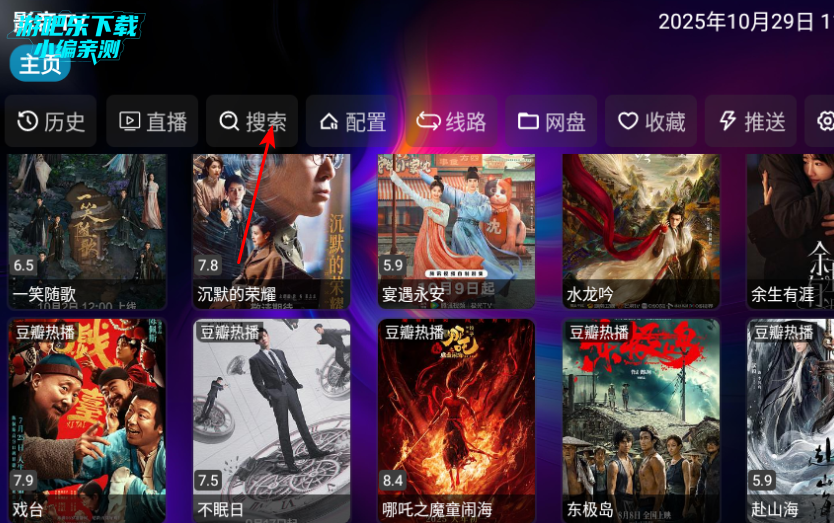Open the show 沉默的荣耀
Viewport: 834px width, 523px height.
pos(271,230)
